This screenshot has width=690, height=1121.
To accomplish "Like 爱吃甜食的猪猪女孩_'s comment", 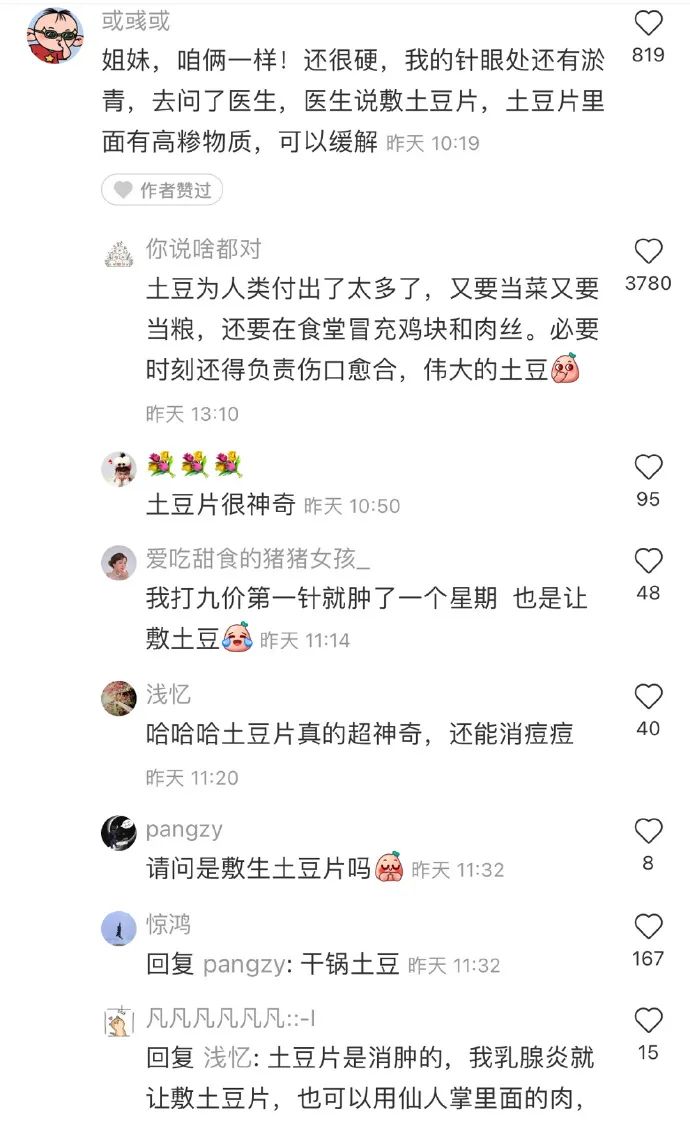I will 649,561.
